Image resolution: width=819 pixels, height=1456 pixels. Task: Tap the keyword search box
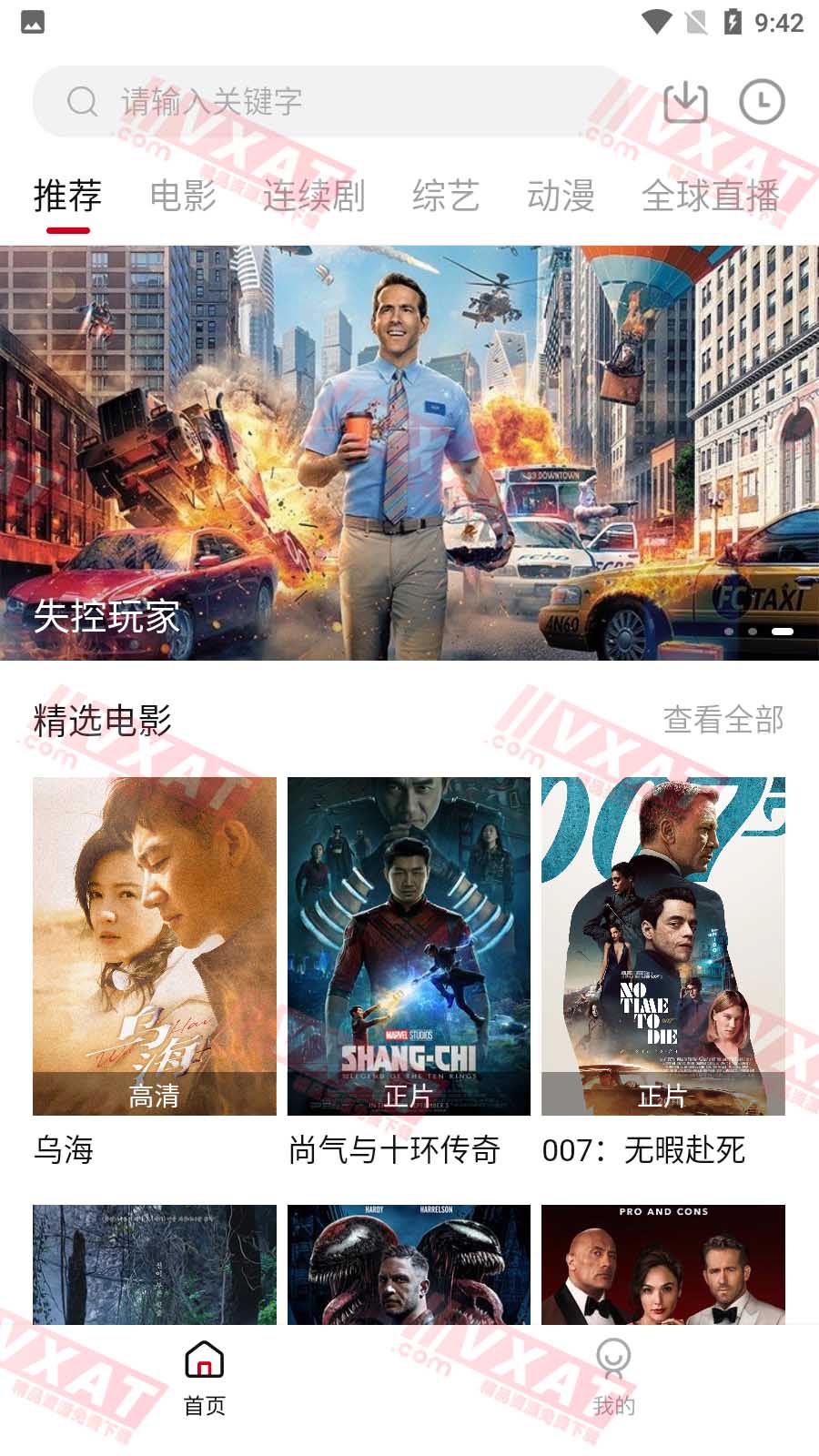pos(328,101)
